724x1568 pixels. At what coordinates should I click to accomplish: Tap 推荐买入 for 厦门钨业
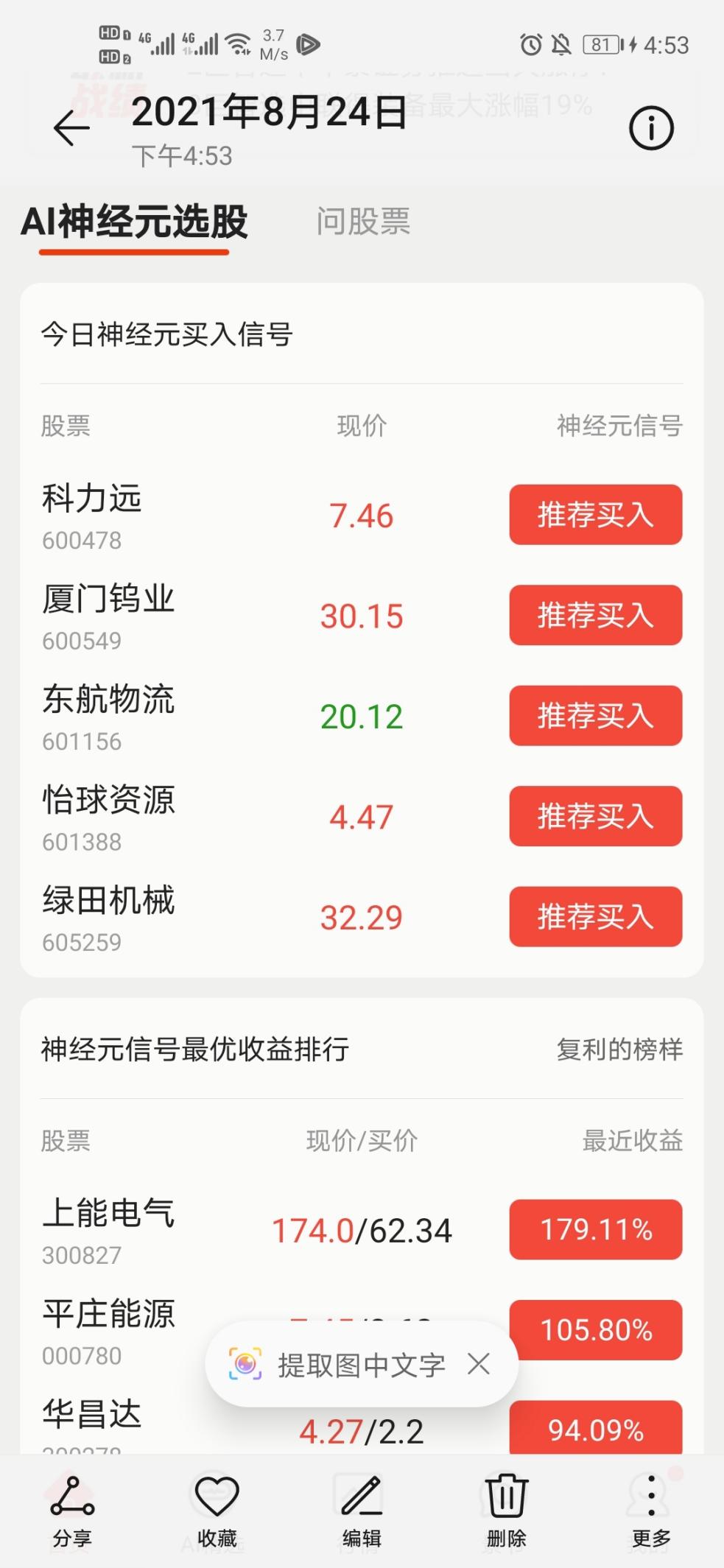595,615
